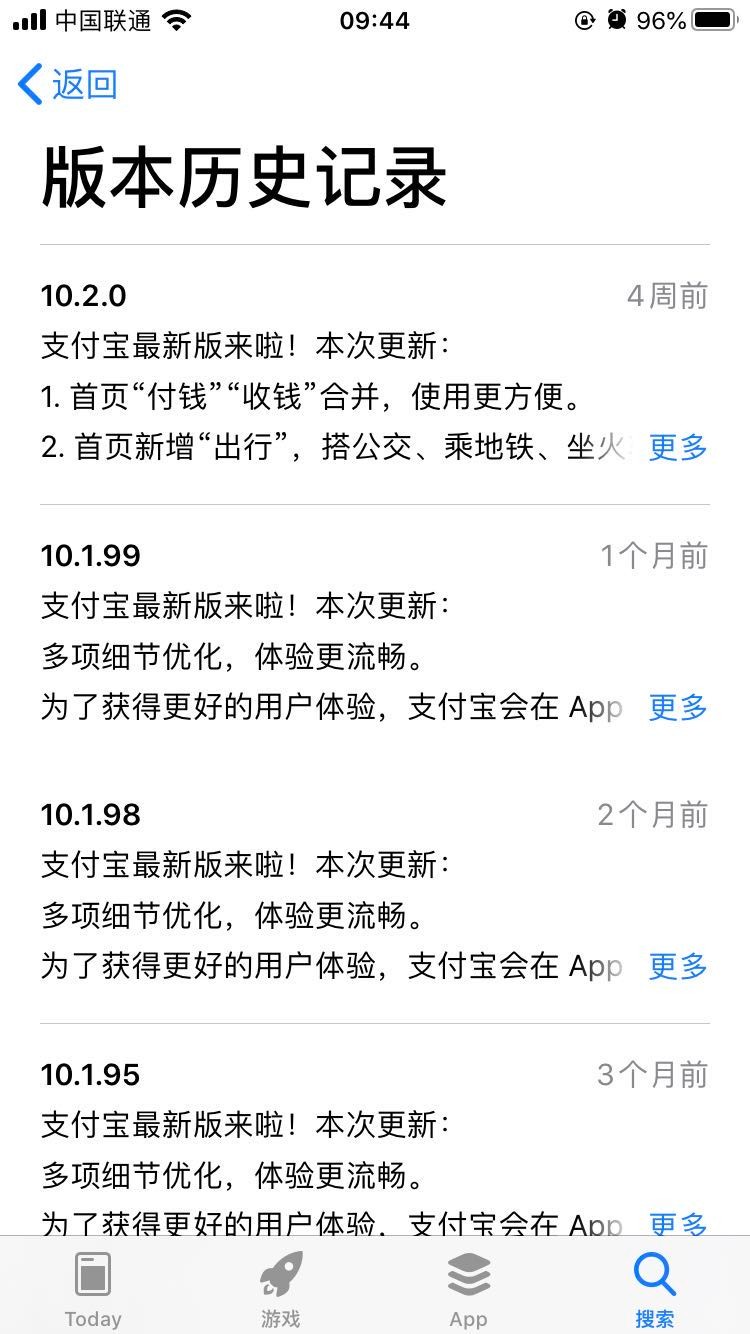Go back using the 返回 button
This screenshot has height=1334, width=750.
click(x=68, y=84)
